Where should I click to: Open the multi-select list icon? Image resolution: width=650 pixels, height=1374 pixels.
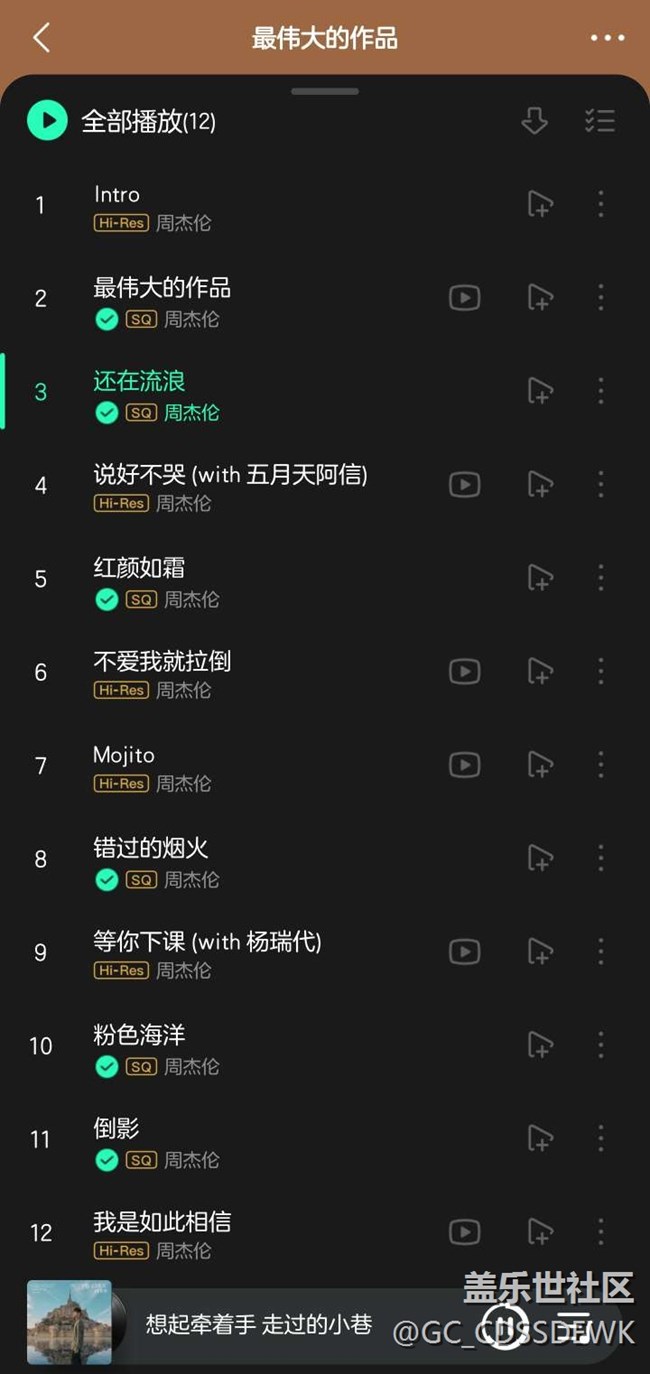click(x=599, y=121)
